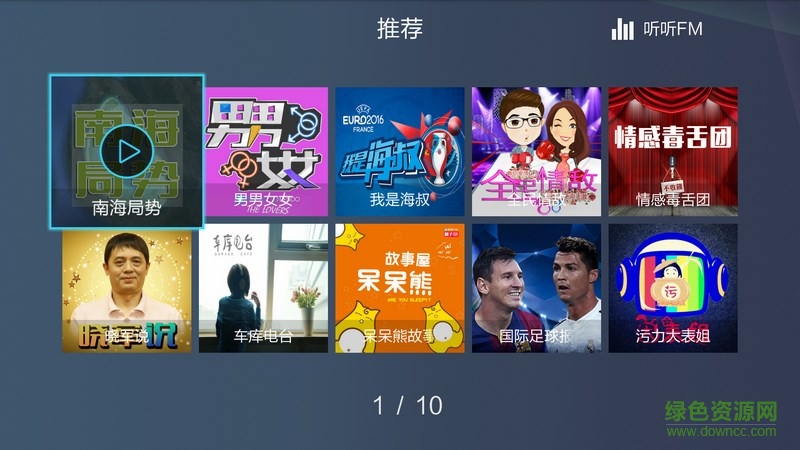Viewport: 800px width, 450px height.
Task: Open the 呆呆熊故事 story show
Action: pyautogui.click(x=400, y=288)
